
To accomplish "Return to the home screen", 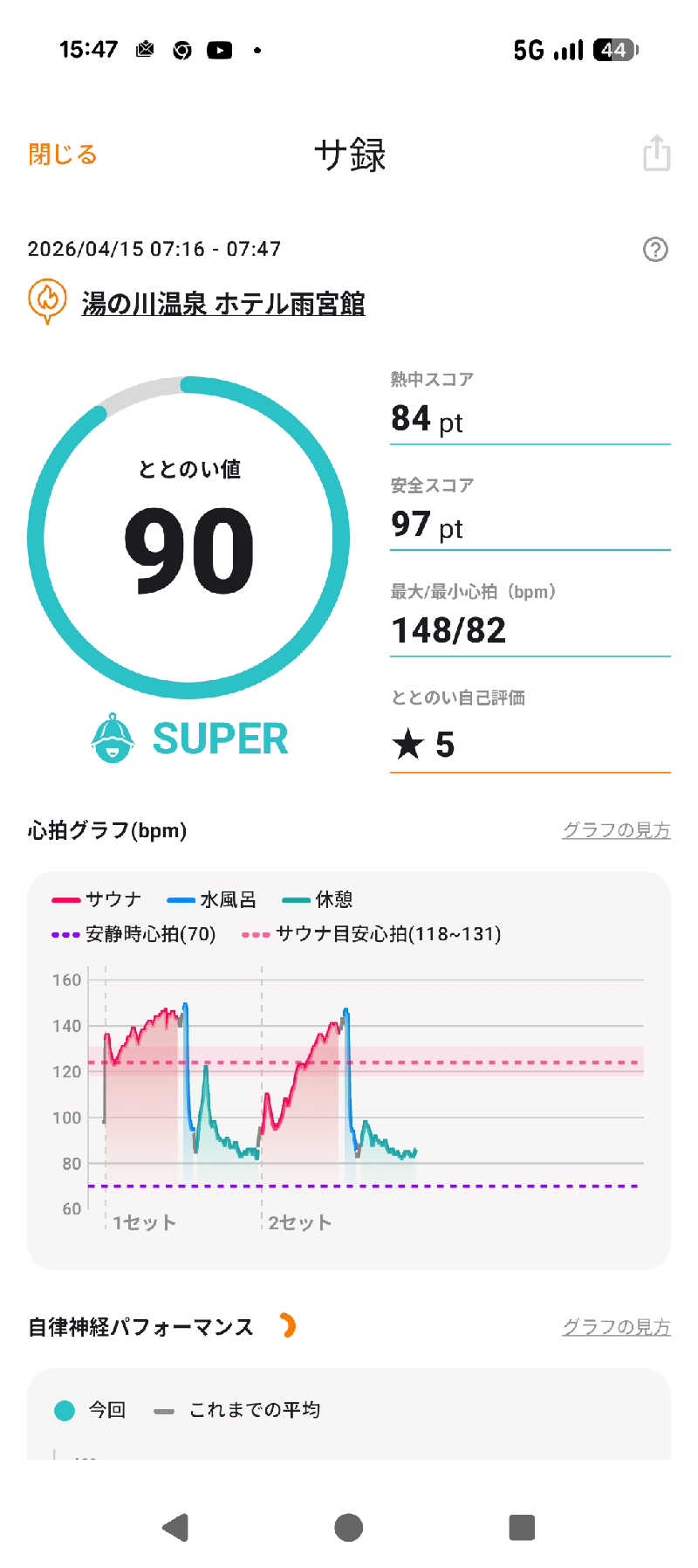I will point(349,1527).
